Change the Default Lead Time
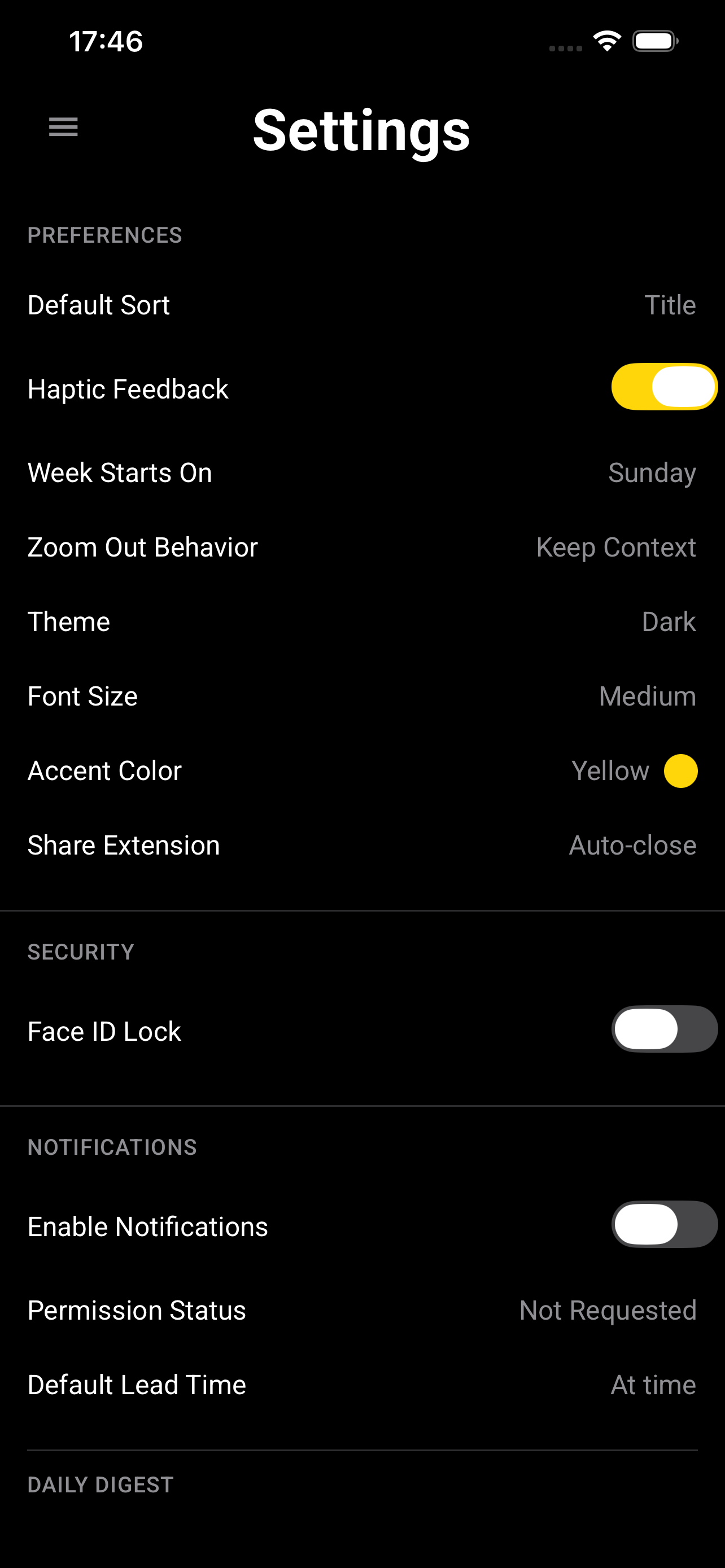 (362, 1385)
